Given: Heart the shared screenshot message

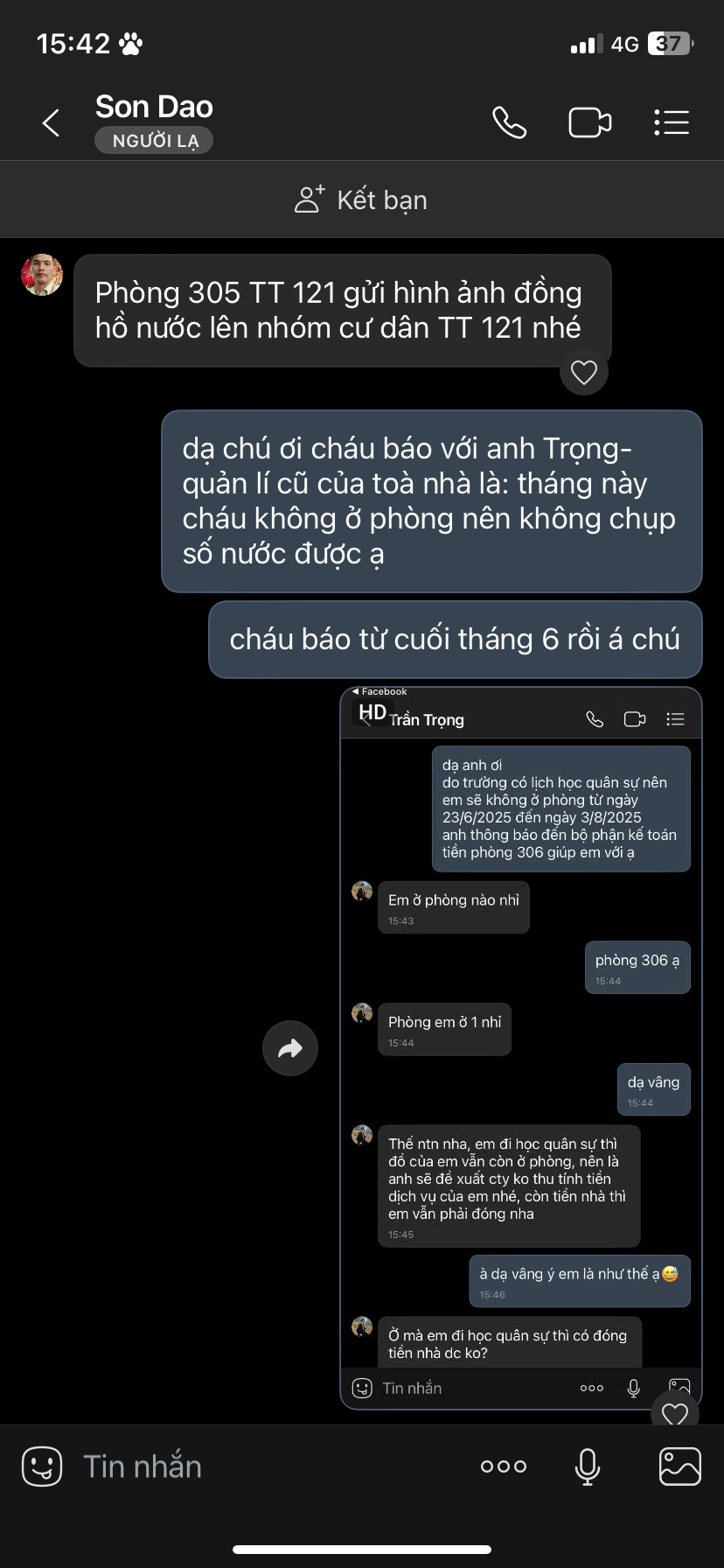Looking at the screenshot, I should 674,1412.
